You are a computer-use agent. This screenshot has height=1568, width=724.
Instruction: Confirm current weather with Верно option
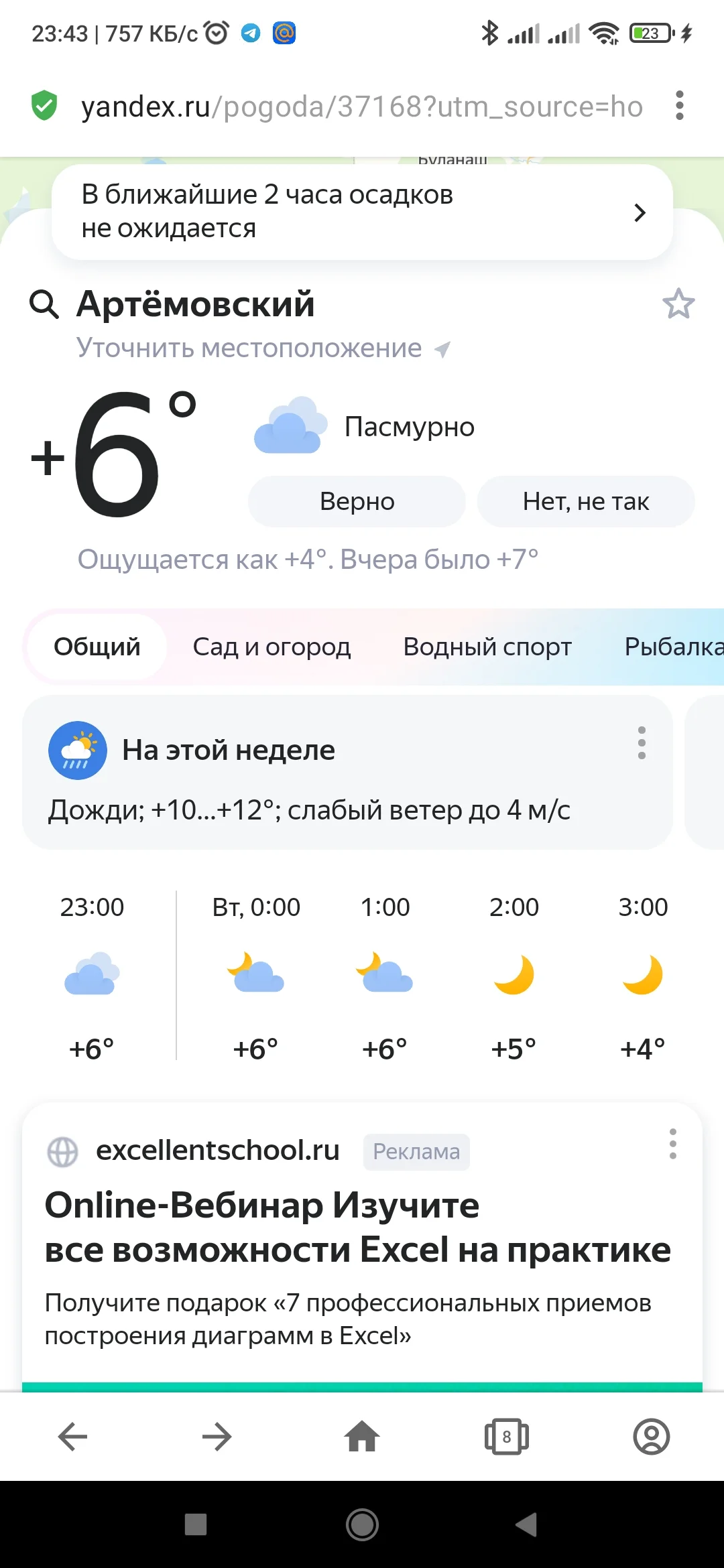355,501
